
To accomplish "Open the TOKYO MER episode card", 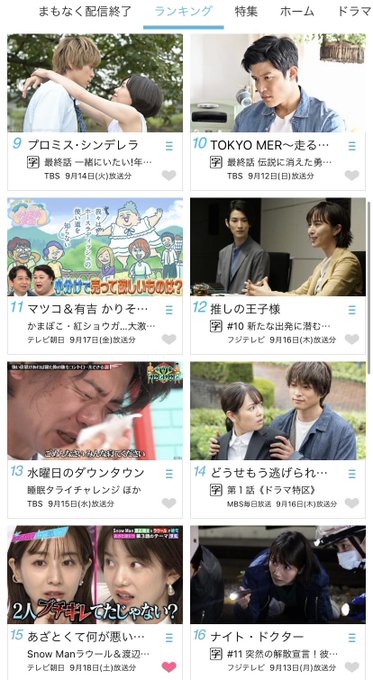I will (278, 112).
